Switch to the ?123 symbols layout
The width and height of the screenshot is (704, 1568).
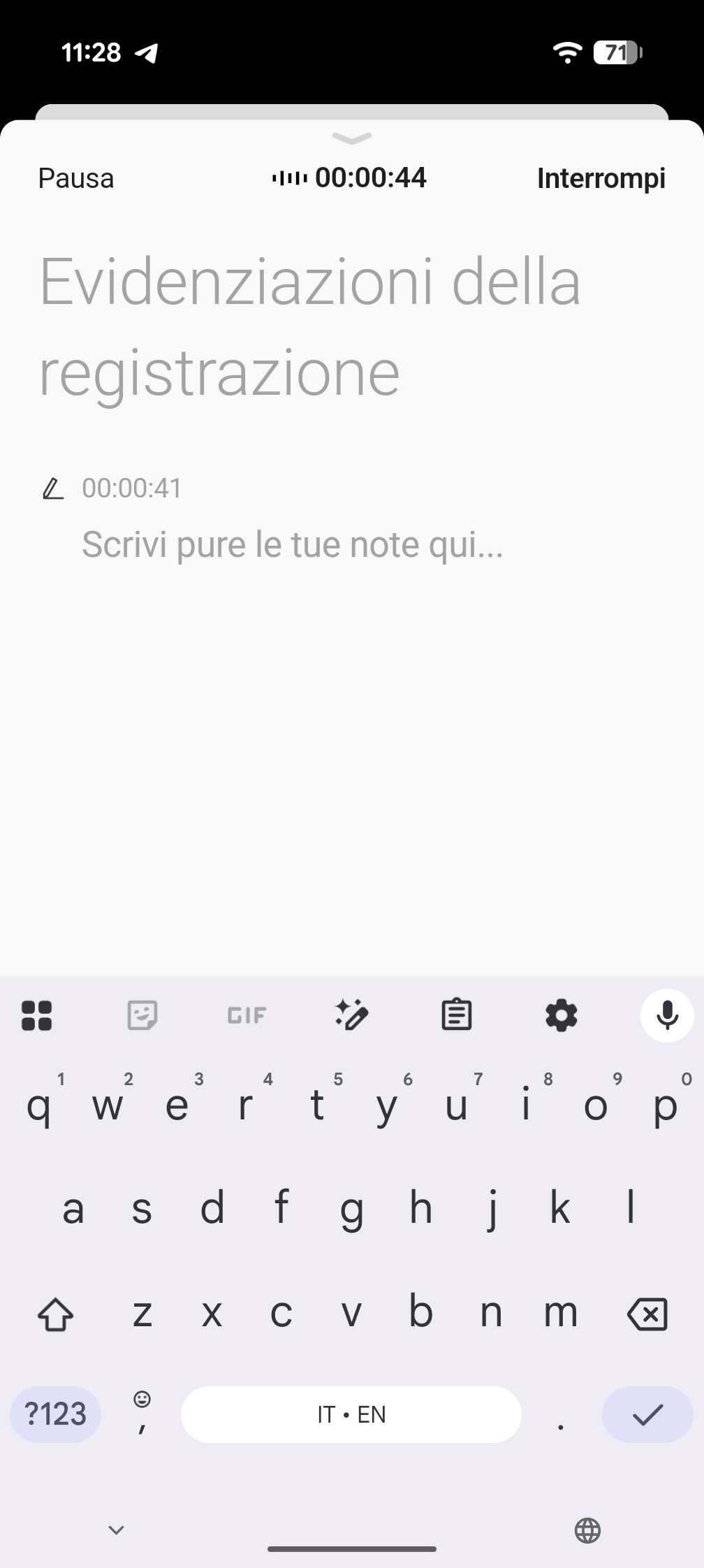(x=55, y=1414)
